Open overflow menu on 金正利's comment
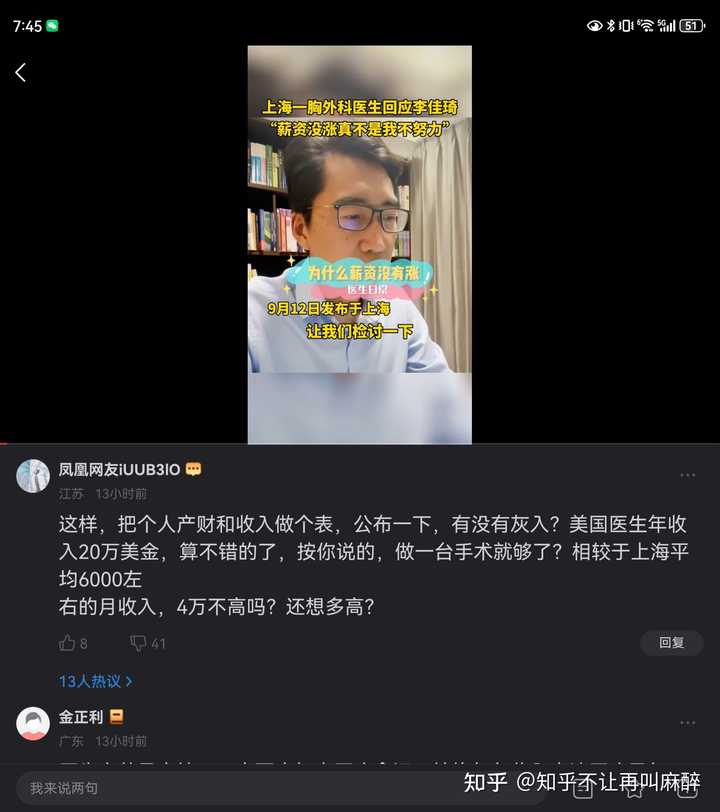 [x=687, y=723]
